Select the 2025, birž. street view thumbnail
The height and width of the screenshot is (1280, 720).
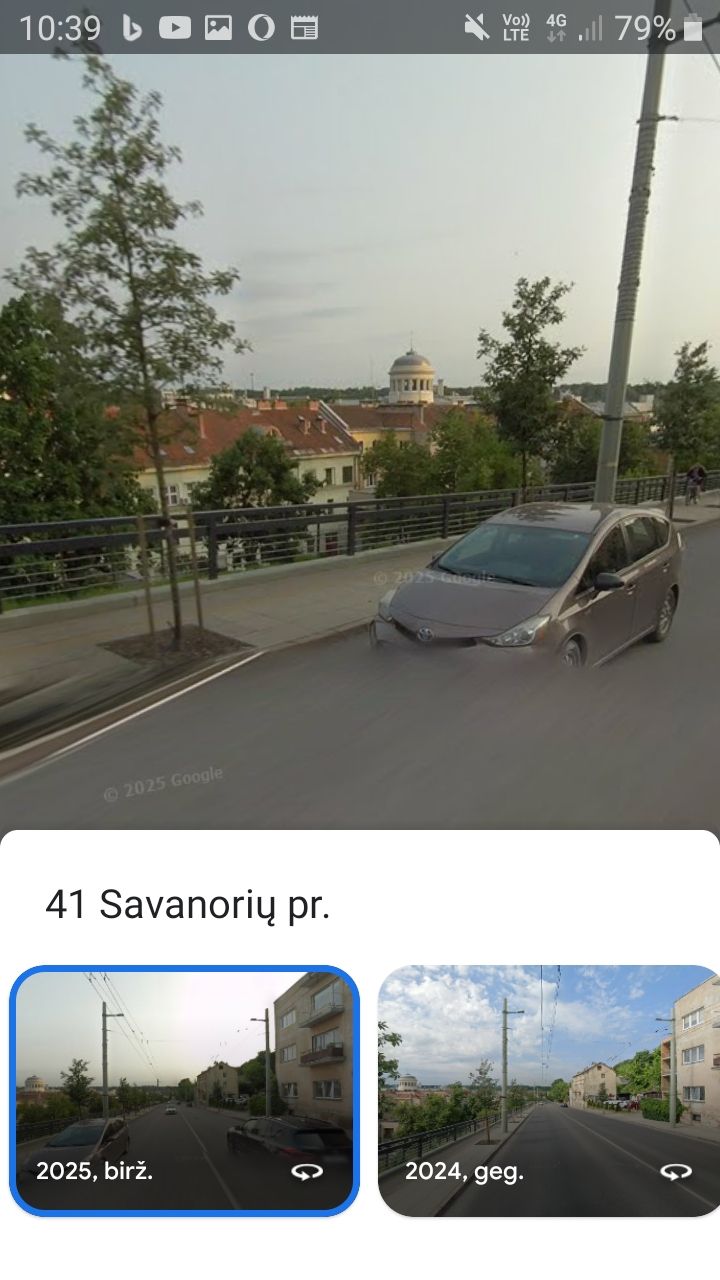click(184, 1090)
